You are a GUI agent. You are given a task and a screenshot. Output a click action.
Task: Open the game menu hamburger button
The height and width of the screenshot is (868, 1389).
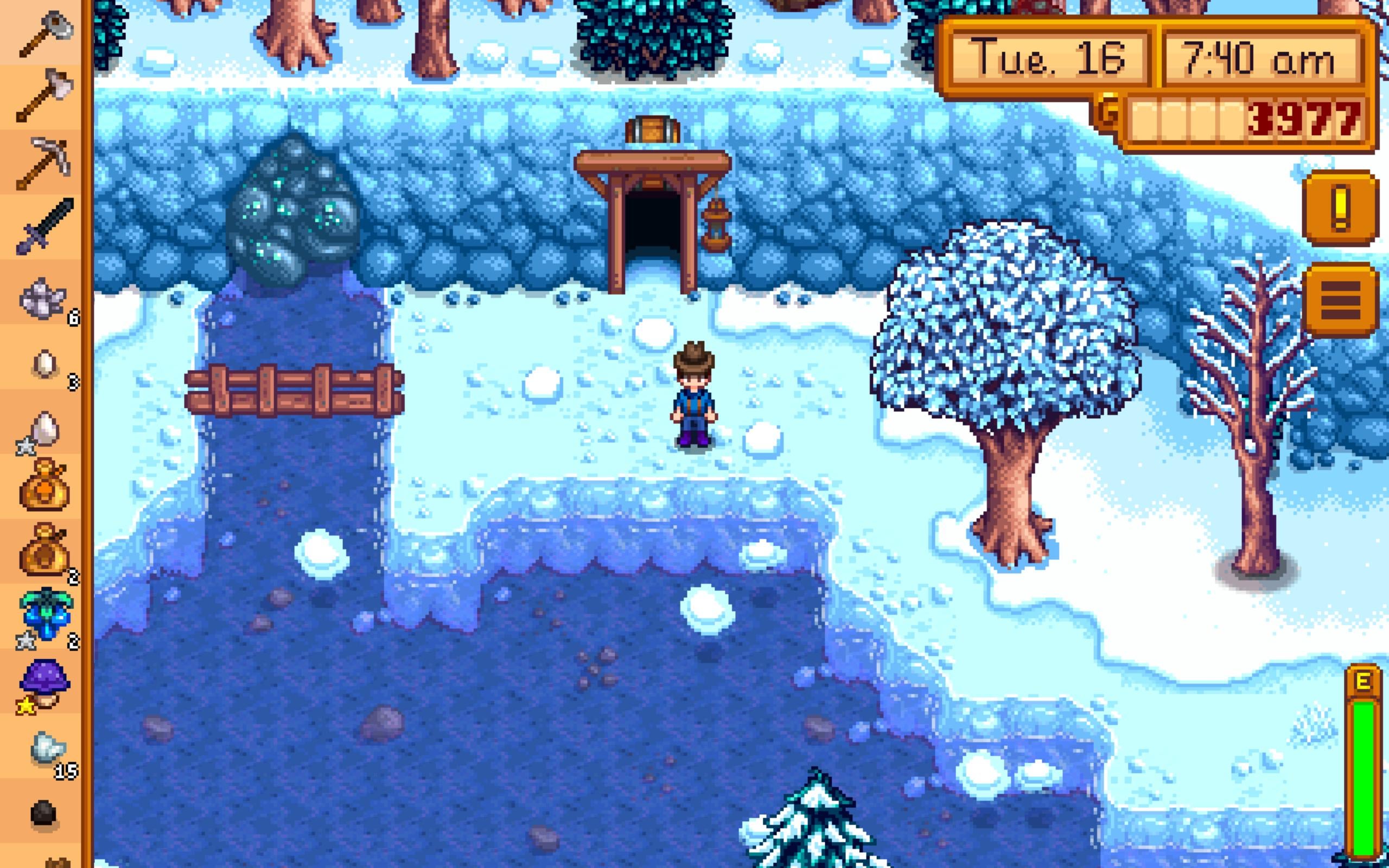[x=1340, y=299]
